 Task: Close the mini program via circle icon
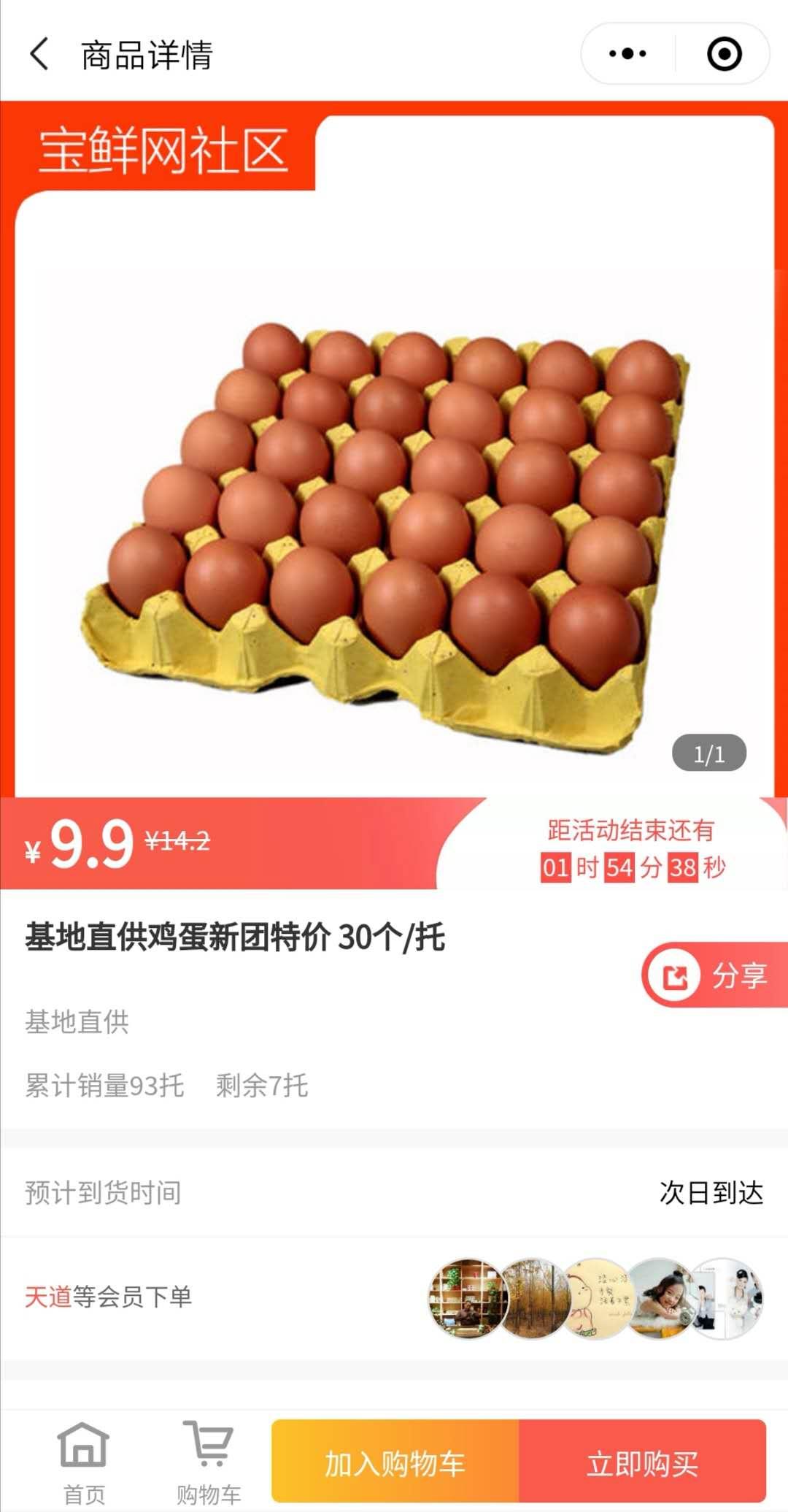click(x=724, y=54)
